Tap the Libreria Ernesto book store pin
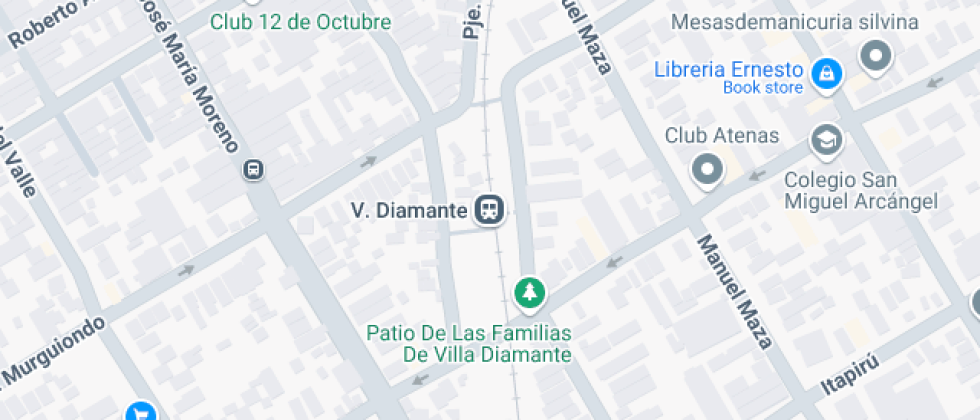 coord(827,72)
